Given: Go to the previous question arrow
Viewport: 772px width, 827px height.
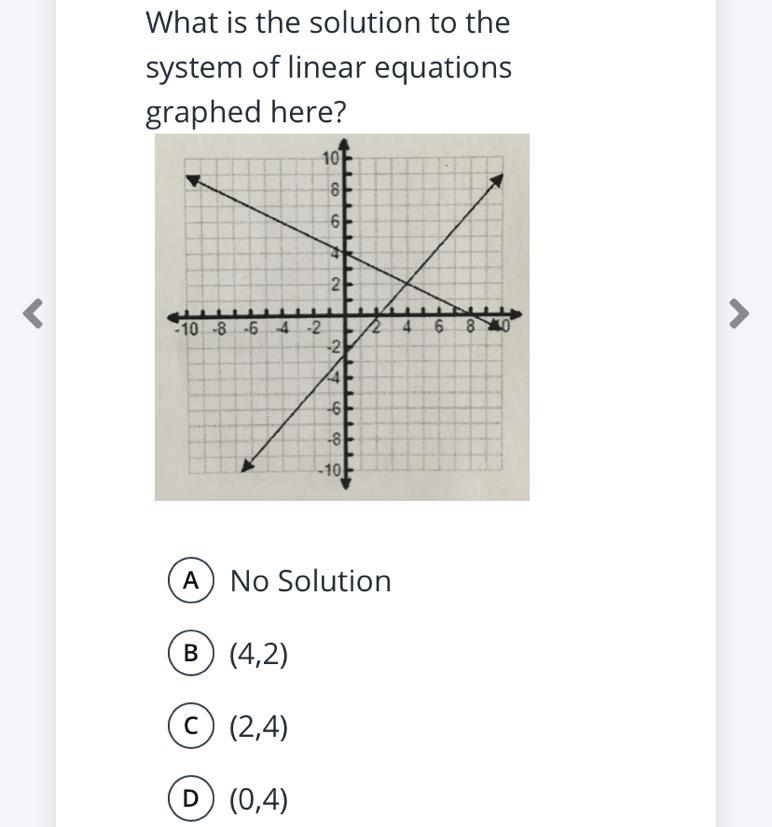Looking at the screenshot, I should click(x=33, y=313).
